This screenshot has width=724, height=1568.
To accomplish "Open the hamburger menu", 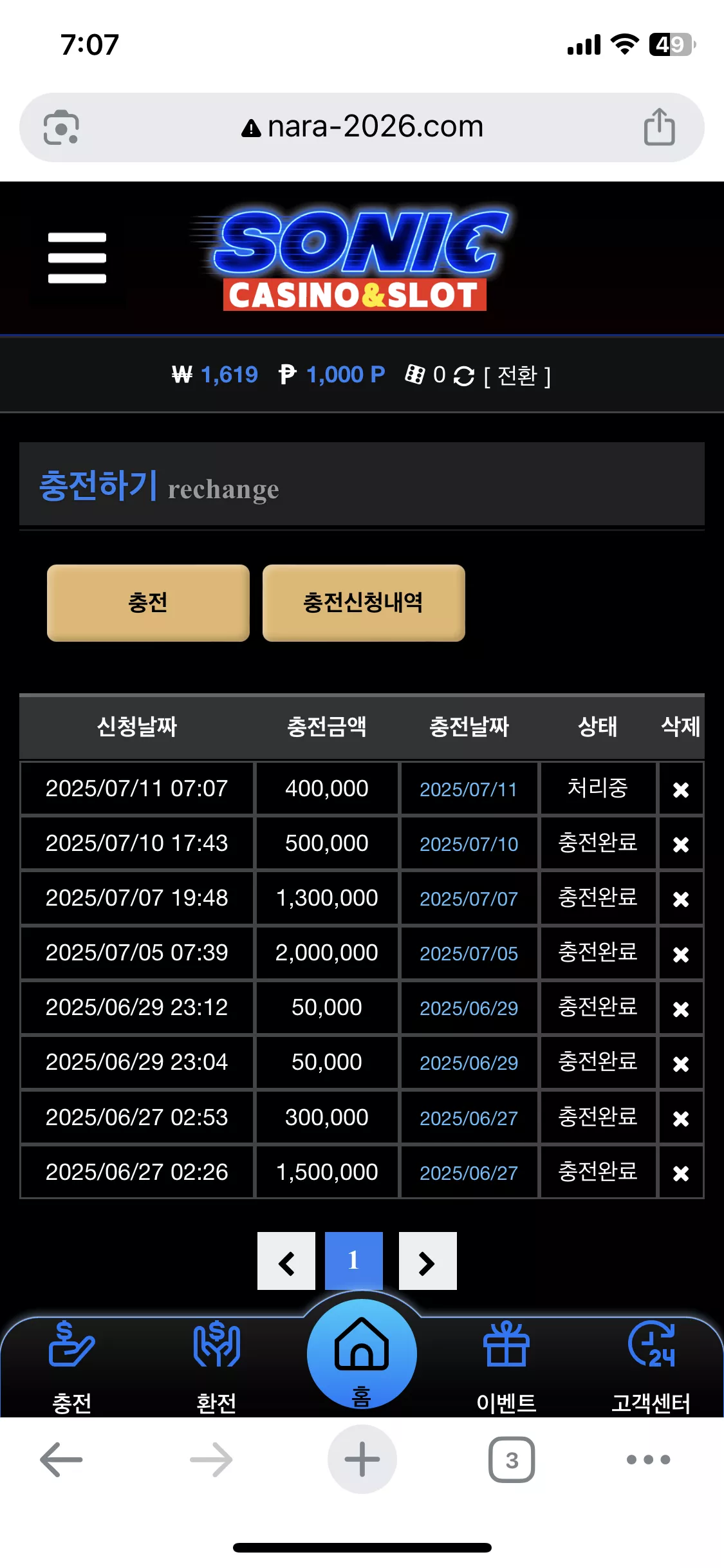I will click(x=77, y=258).
